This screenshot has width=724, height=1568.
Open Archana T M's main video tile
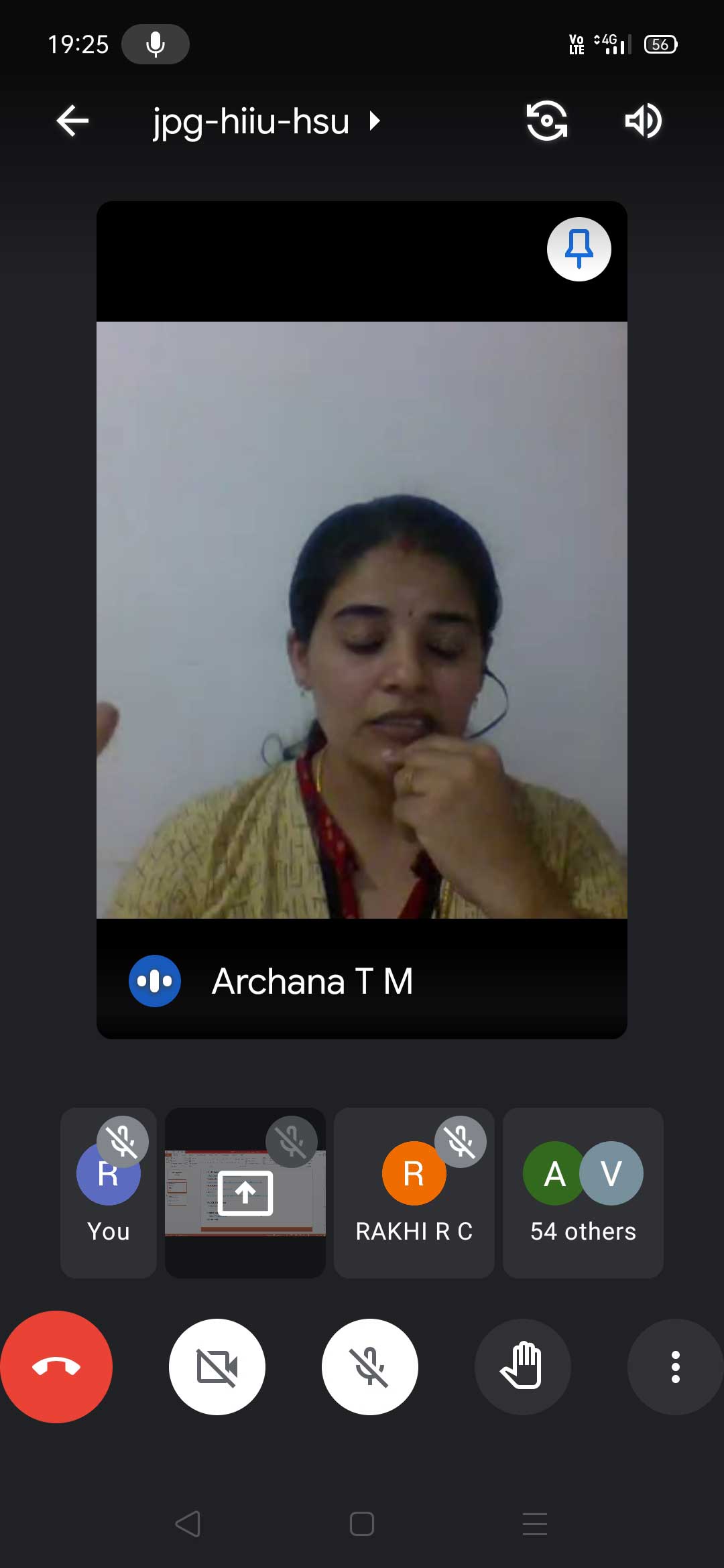(x=362, y=620)
